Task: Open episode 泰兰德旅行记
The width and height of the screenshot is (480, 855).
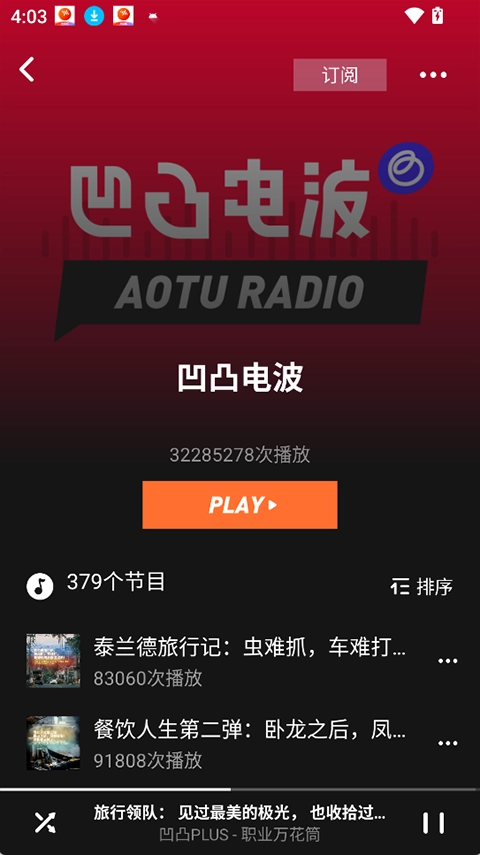Action: pyautogui.click(x=240, y=660)
